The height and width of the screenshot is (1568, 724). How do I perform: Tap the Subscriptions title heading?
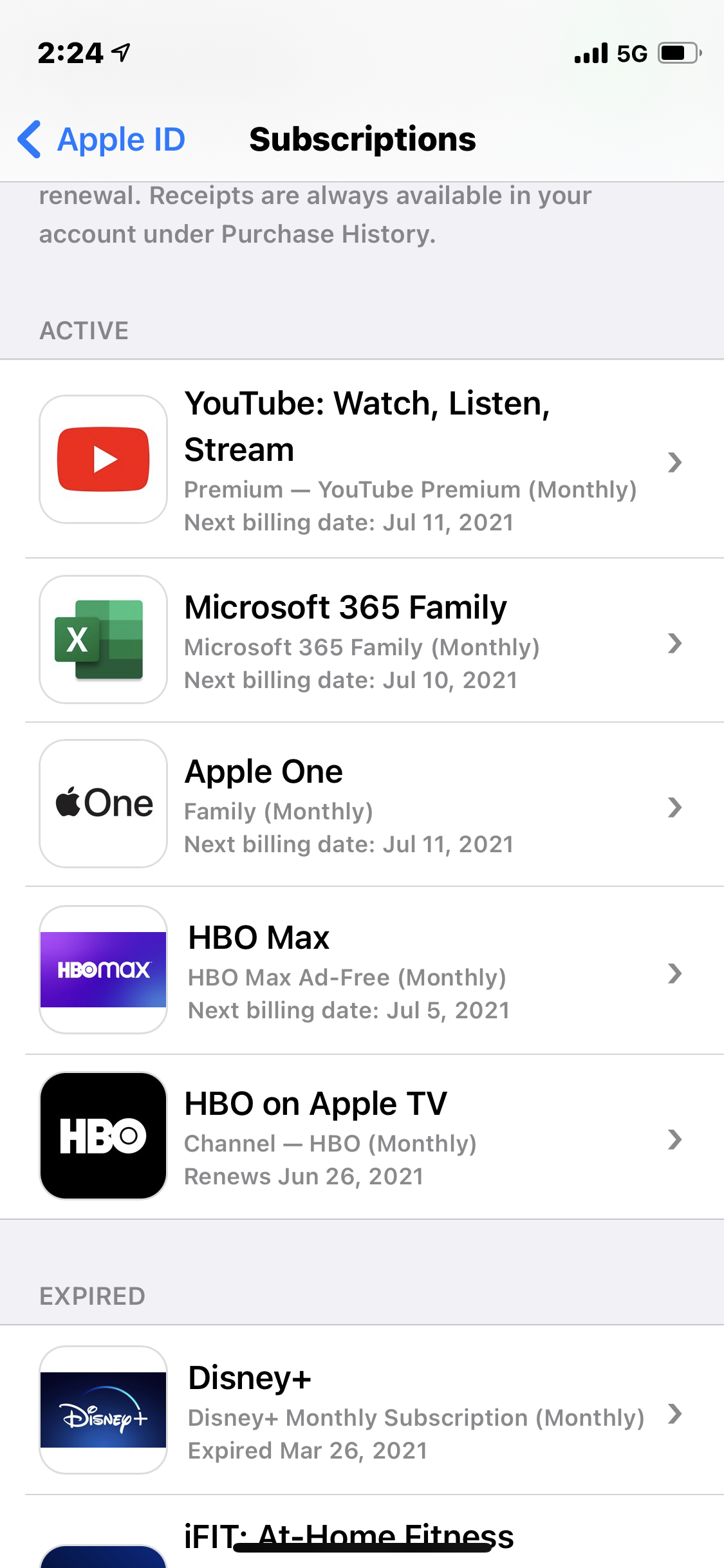tap(362, 138)
